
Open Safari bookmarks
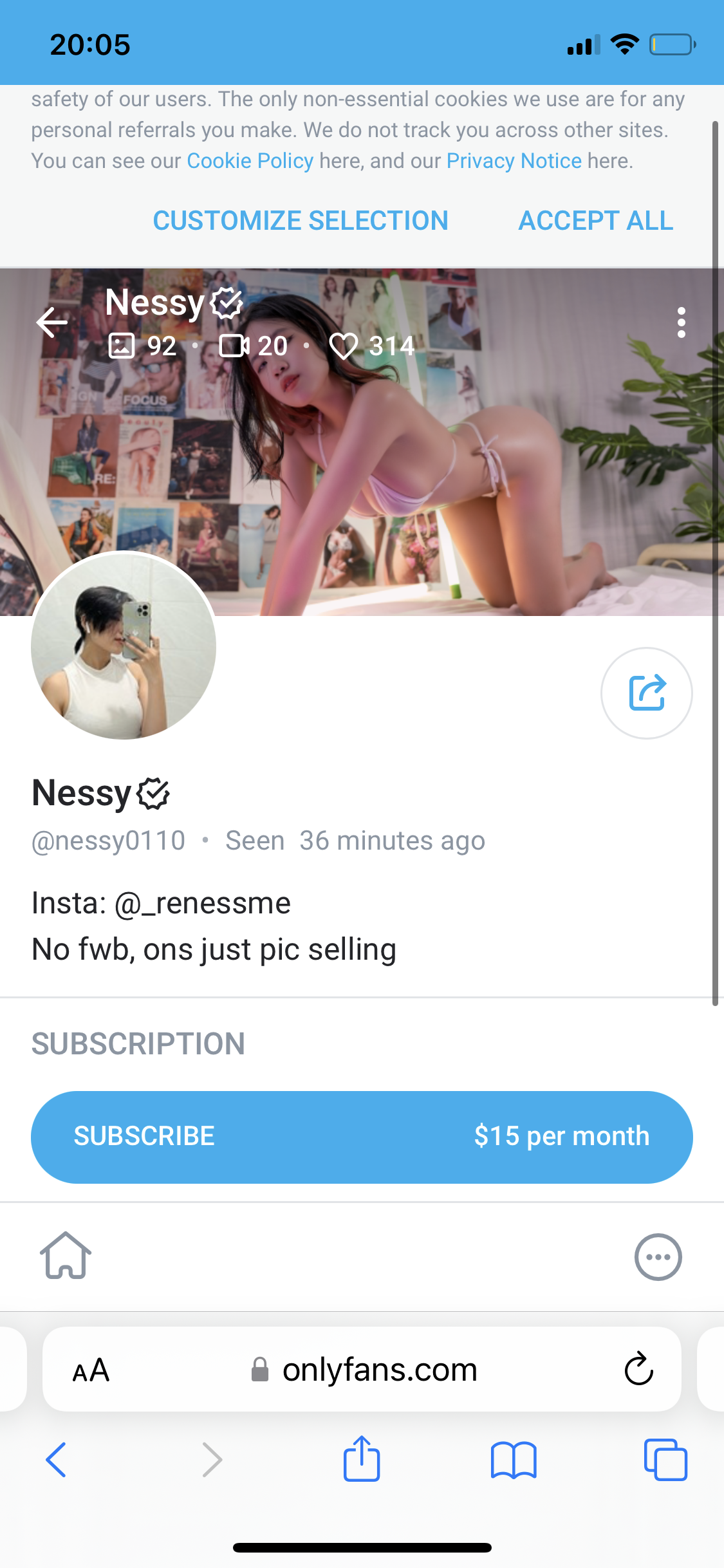[513, 1460]
